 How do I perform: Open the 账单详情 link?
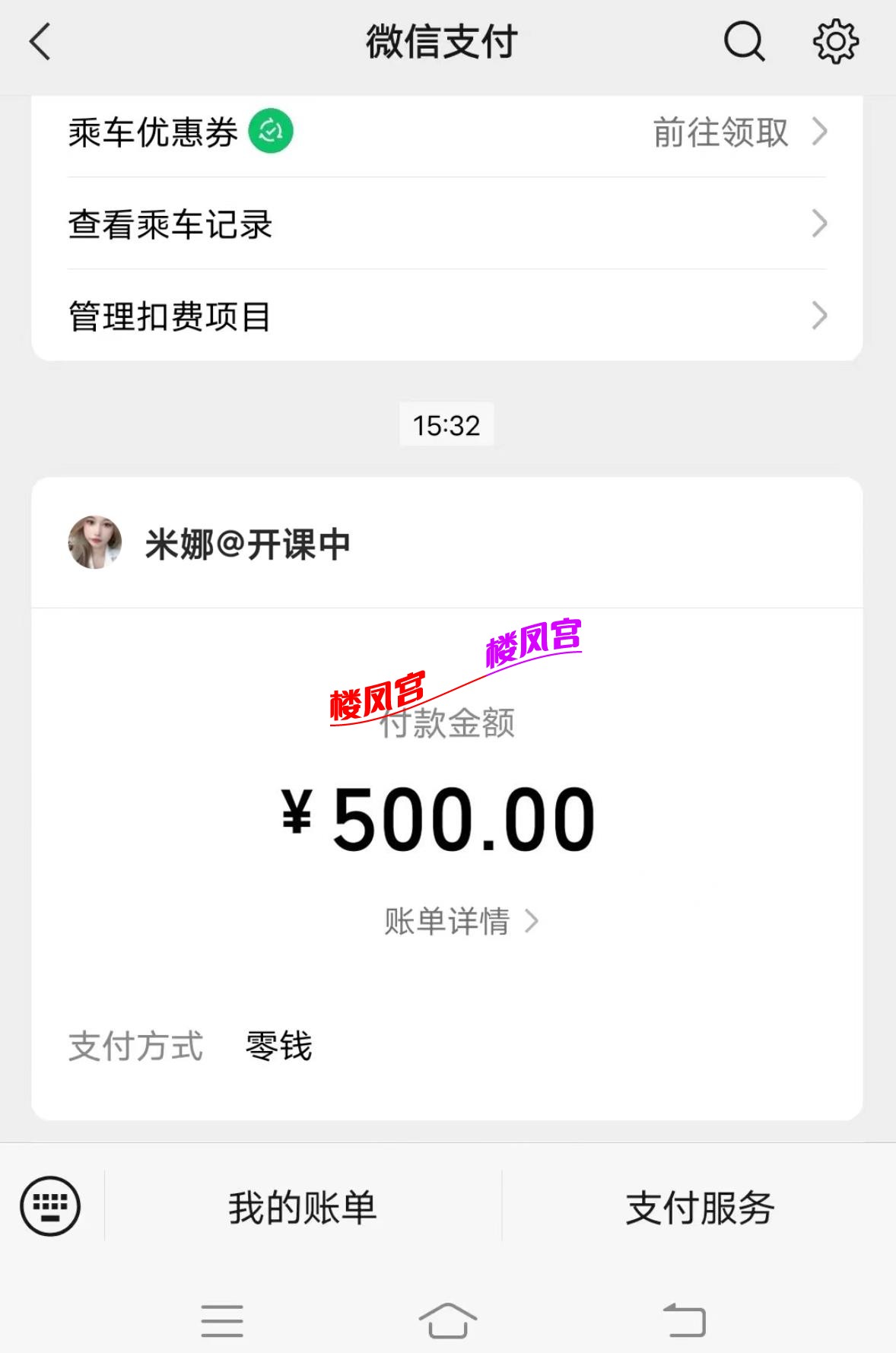(446, 921)
